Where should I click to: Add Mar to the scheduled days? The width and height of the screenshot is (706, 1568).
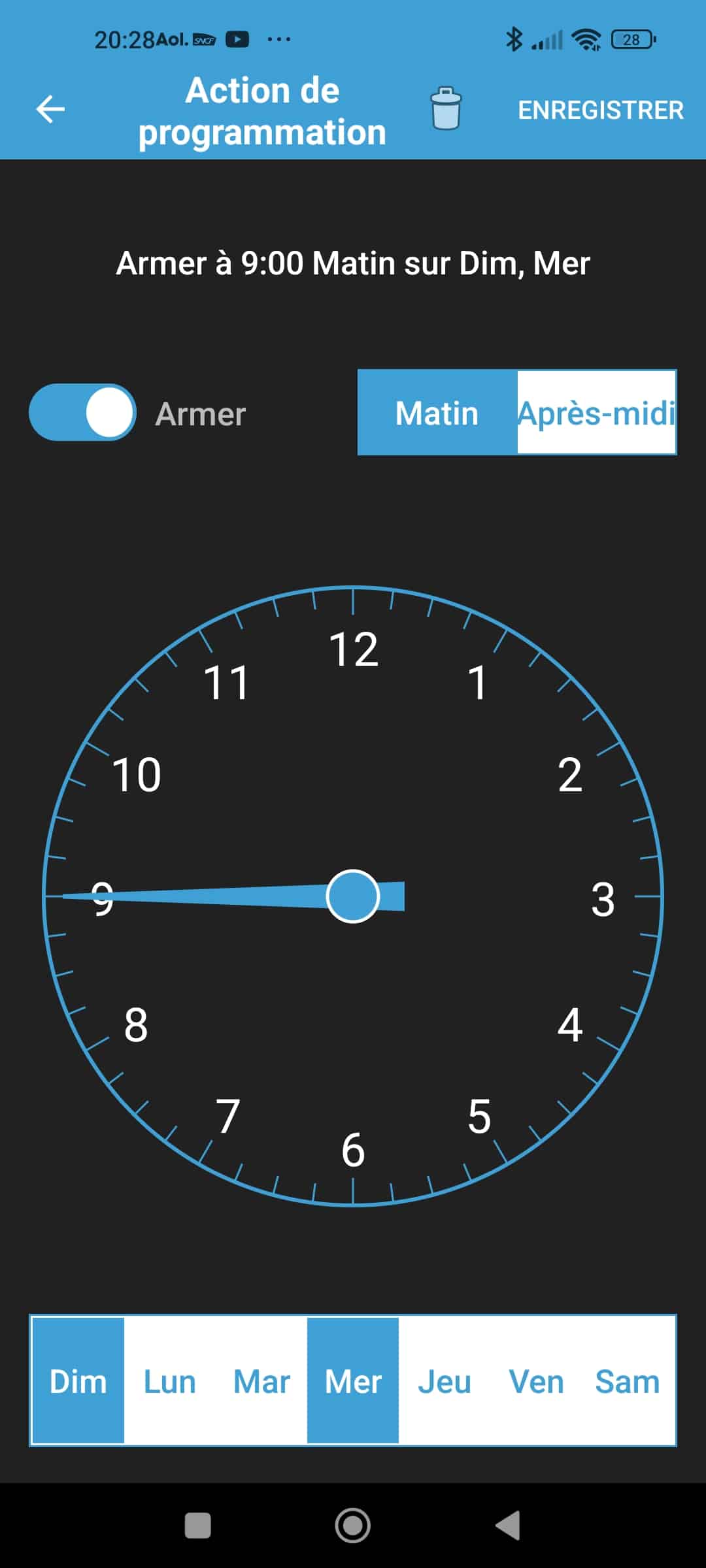point(261,1380)
